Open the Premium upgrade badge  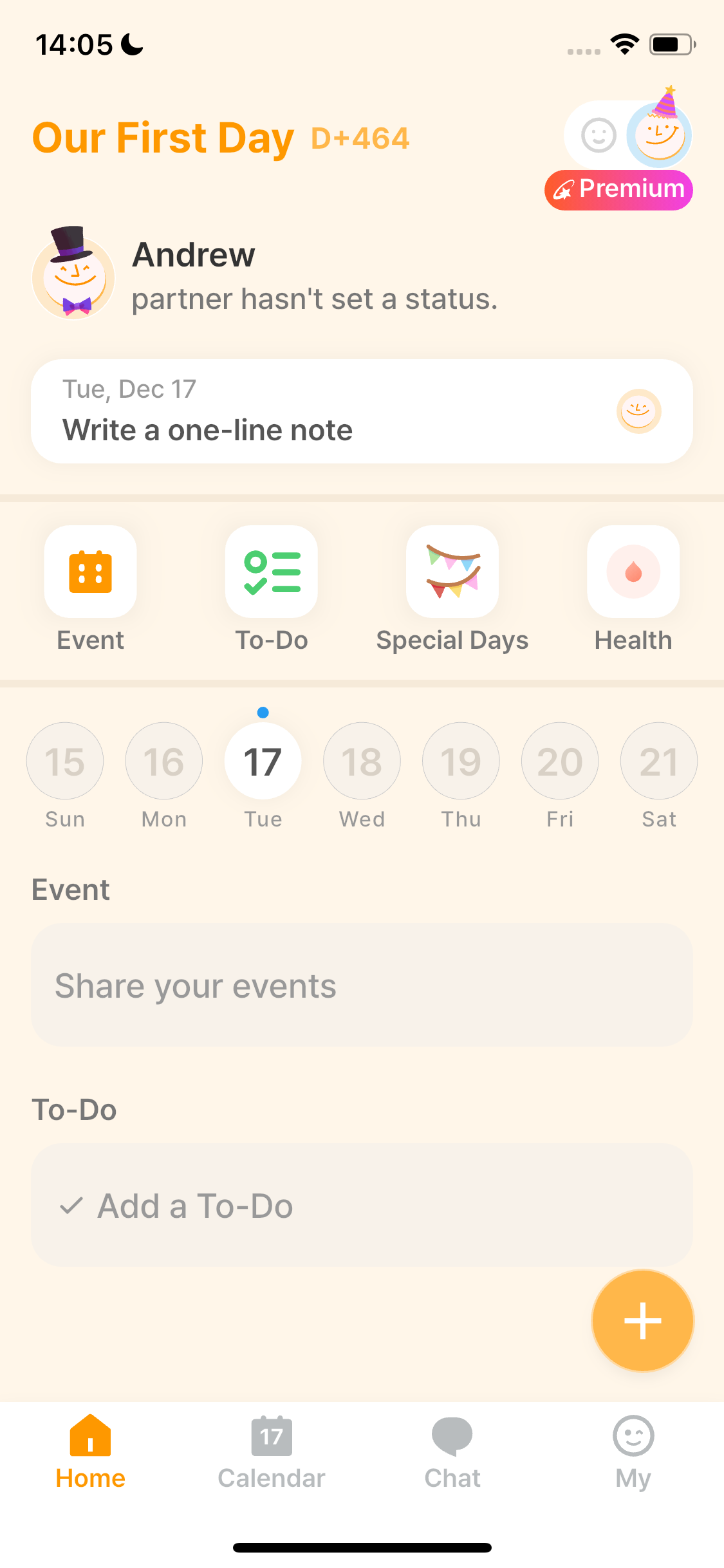tap(618, 190)
